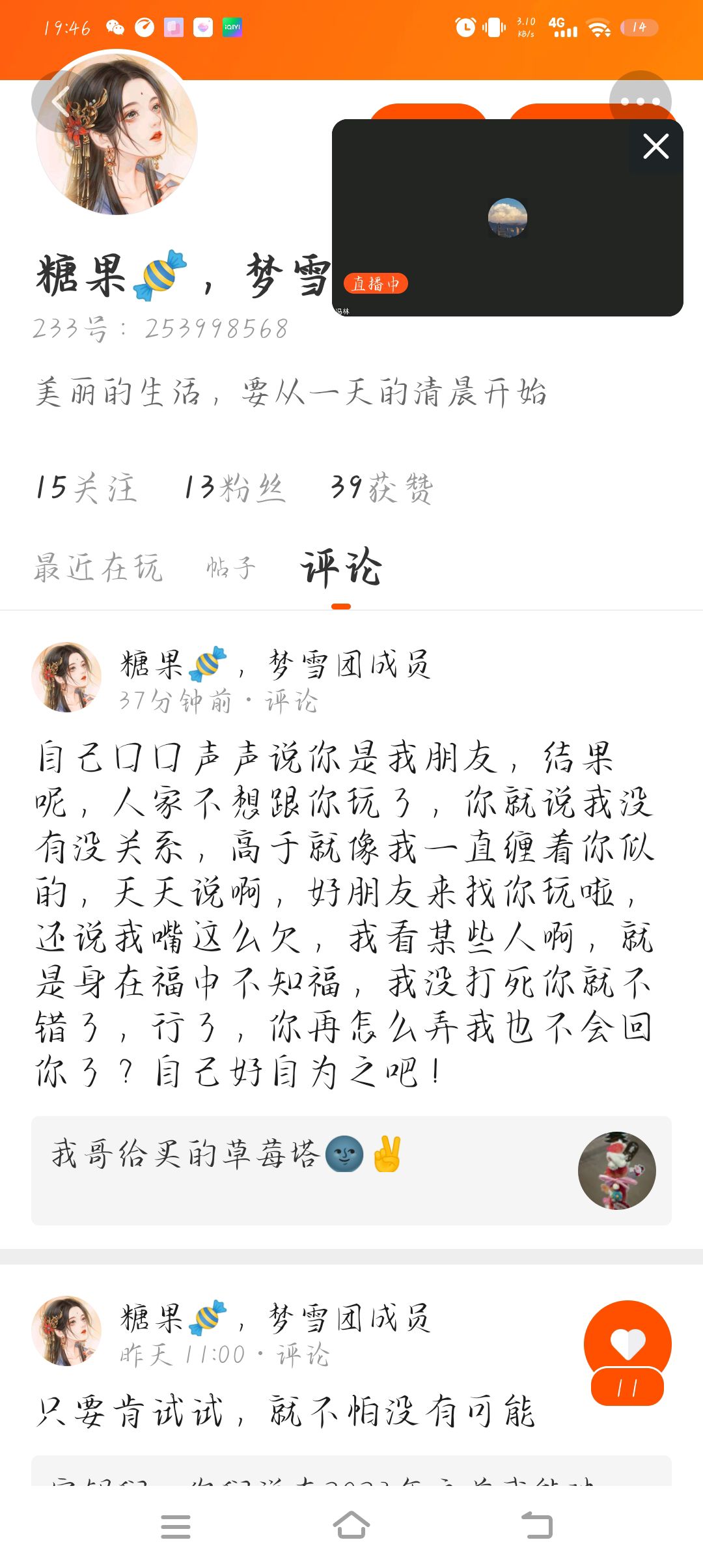Switch to the 最近在玩 tab
The image size is (703, 1568).
coord(98,567)
